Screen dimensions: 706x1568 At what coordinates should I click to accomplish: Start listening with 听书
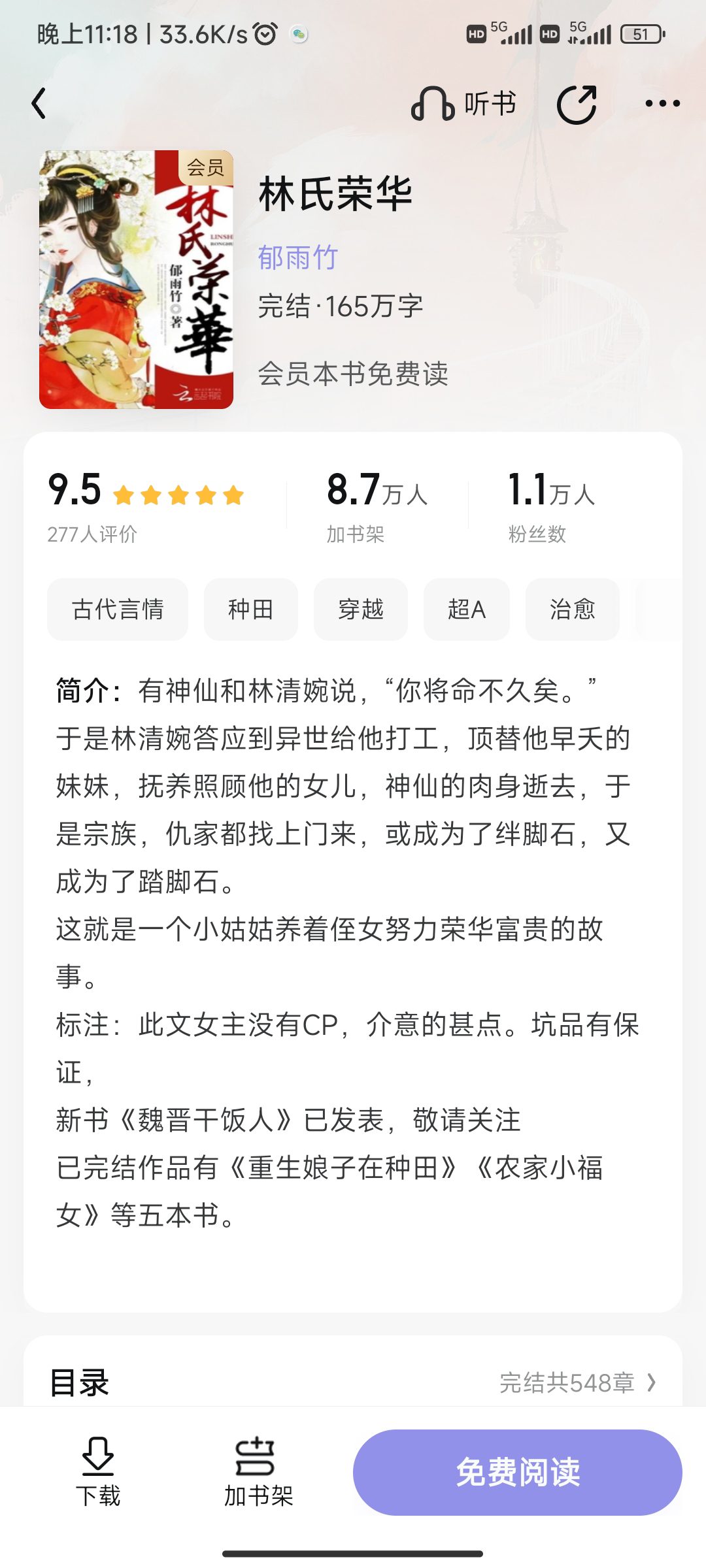(463, 103)
